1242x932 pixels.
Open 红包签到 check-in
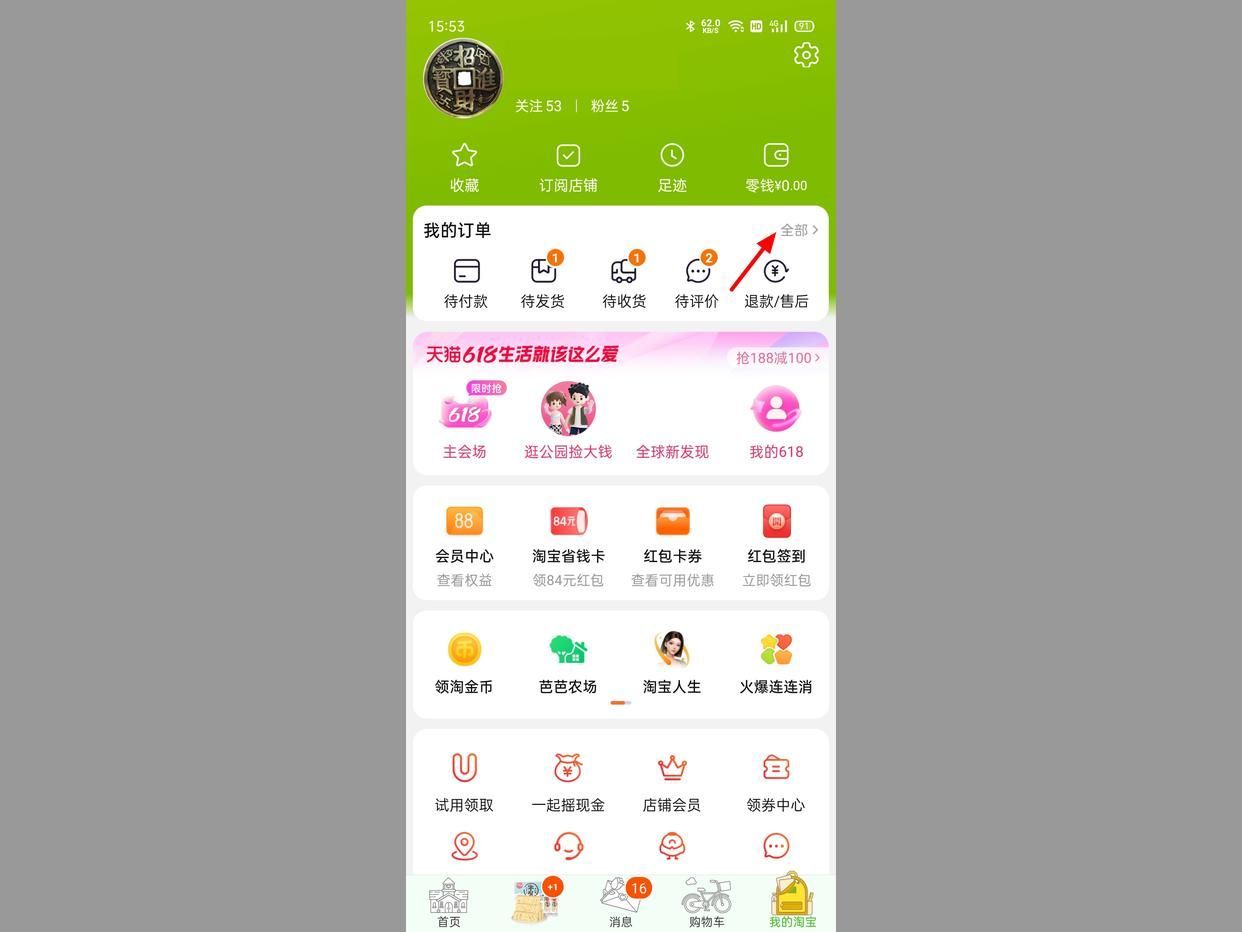click(x=776, y=543)
